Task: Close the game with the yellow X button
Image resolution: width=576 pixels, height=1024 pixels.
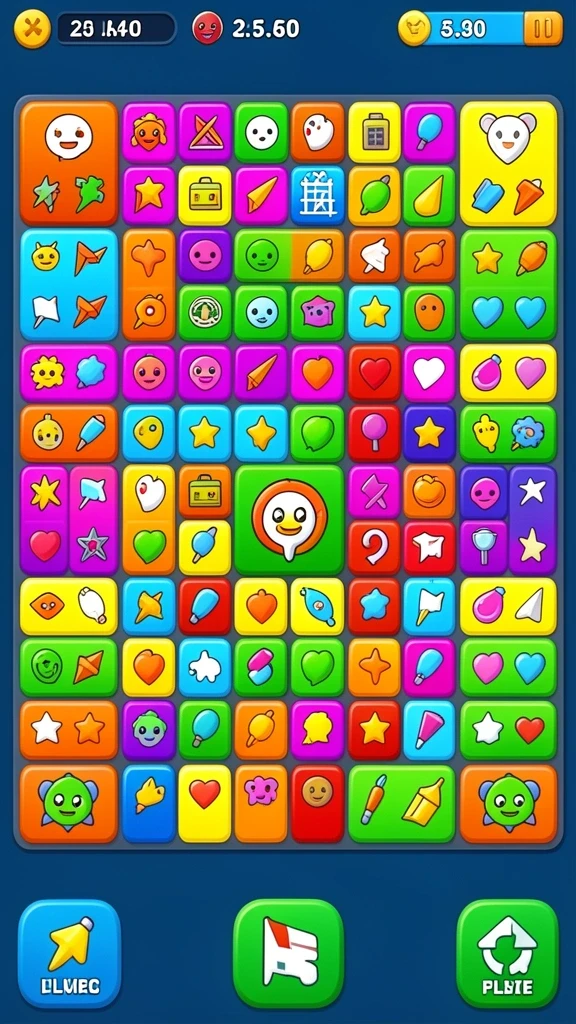Action: pos(32,29)
